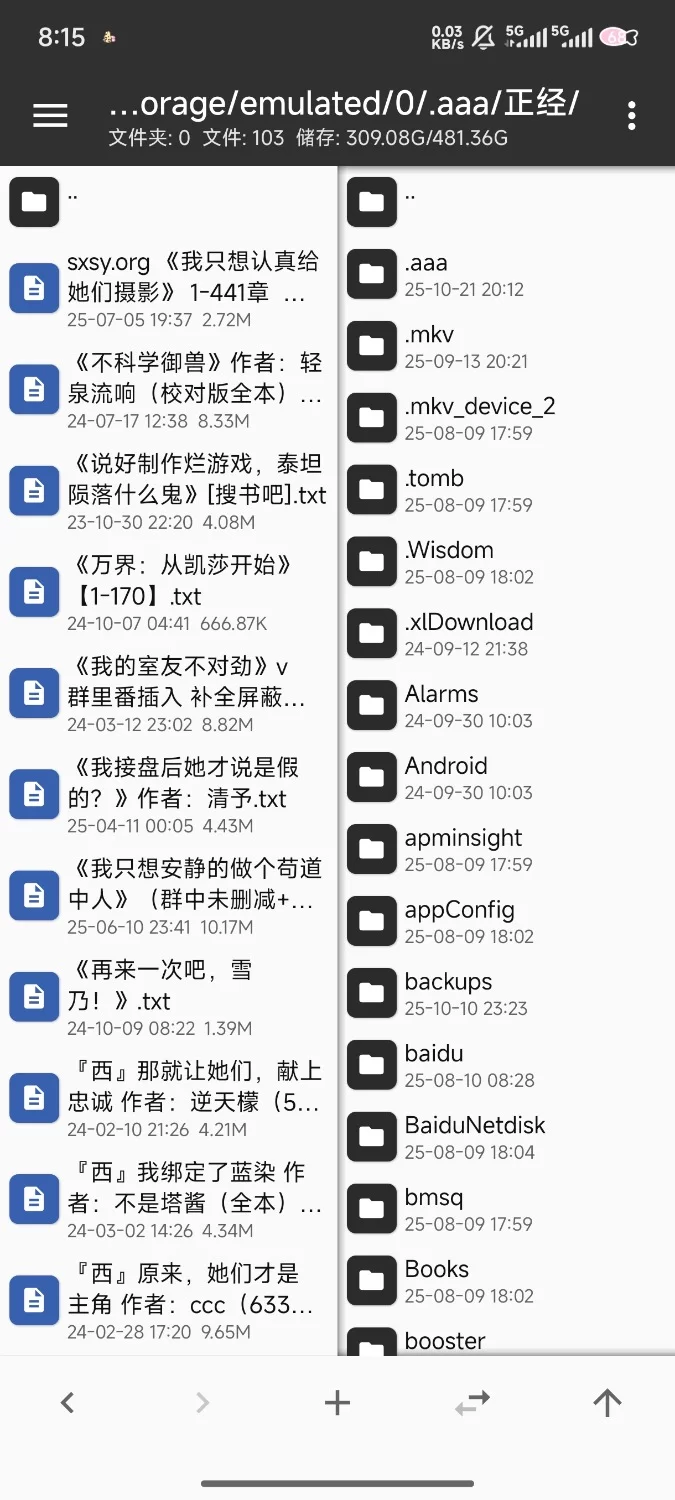Screen dimensions: 675x1500
Task: Open the hamburger drawer menu
Action: [50, 116]
